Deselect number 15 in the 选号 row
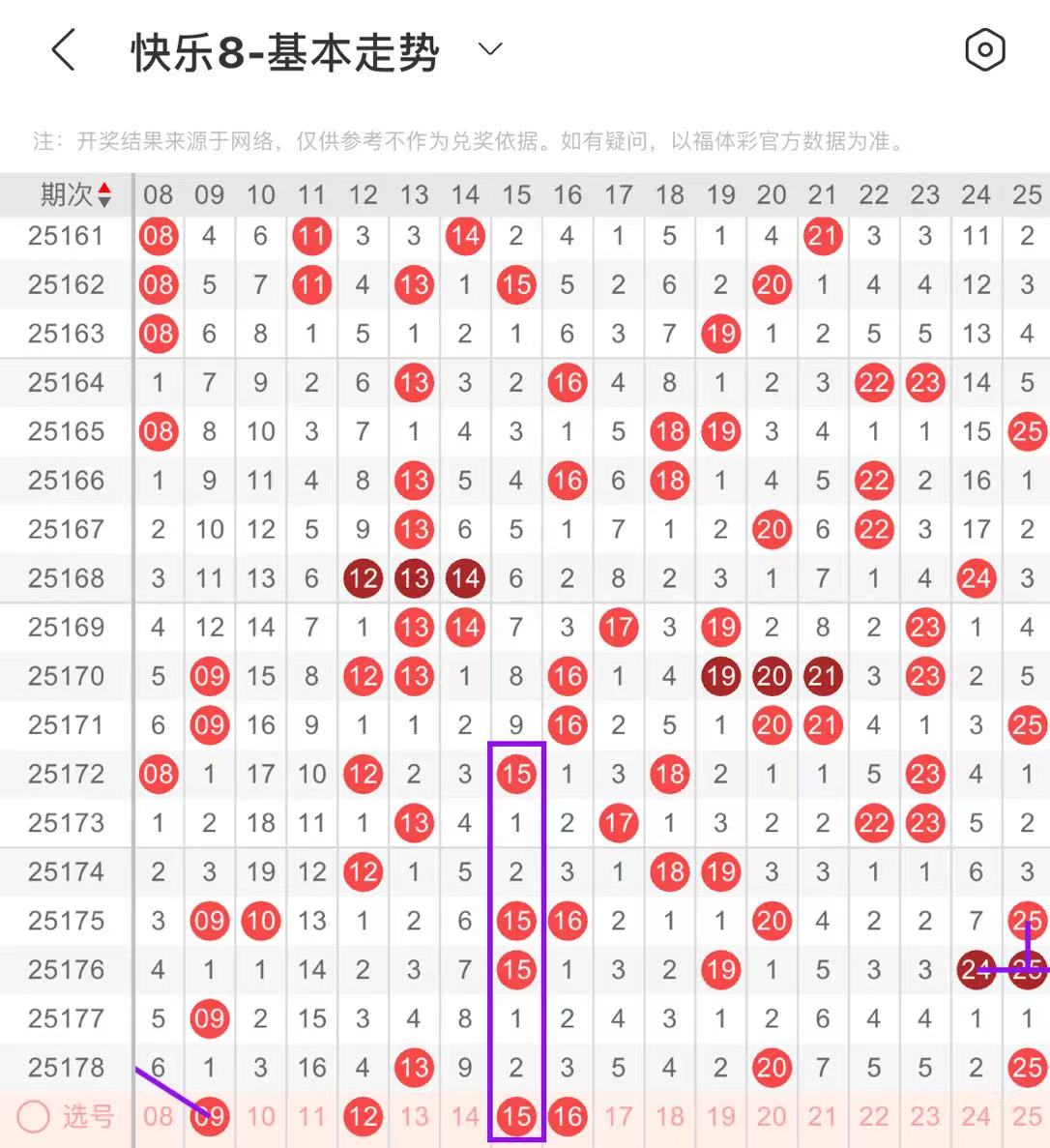This screenshot has width=1050, height=1148. (516, 1117)
